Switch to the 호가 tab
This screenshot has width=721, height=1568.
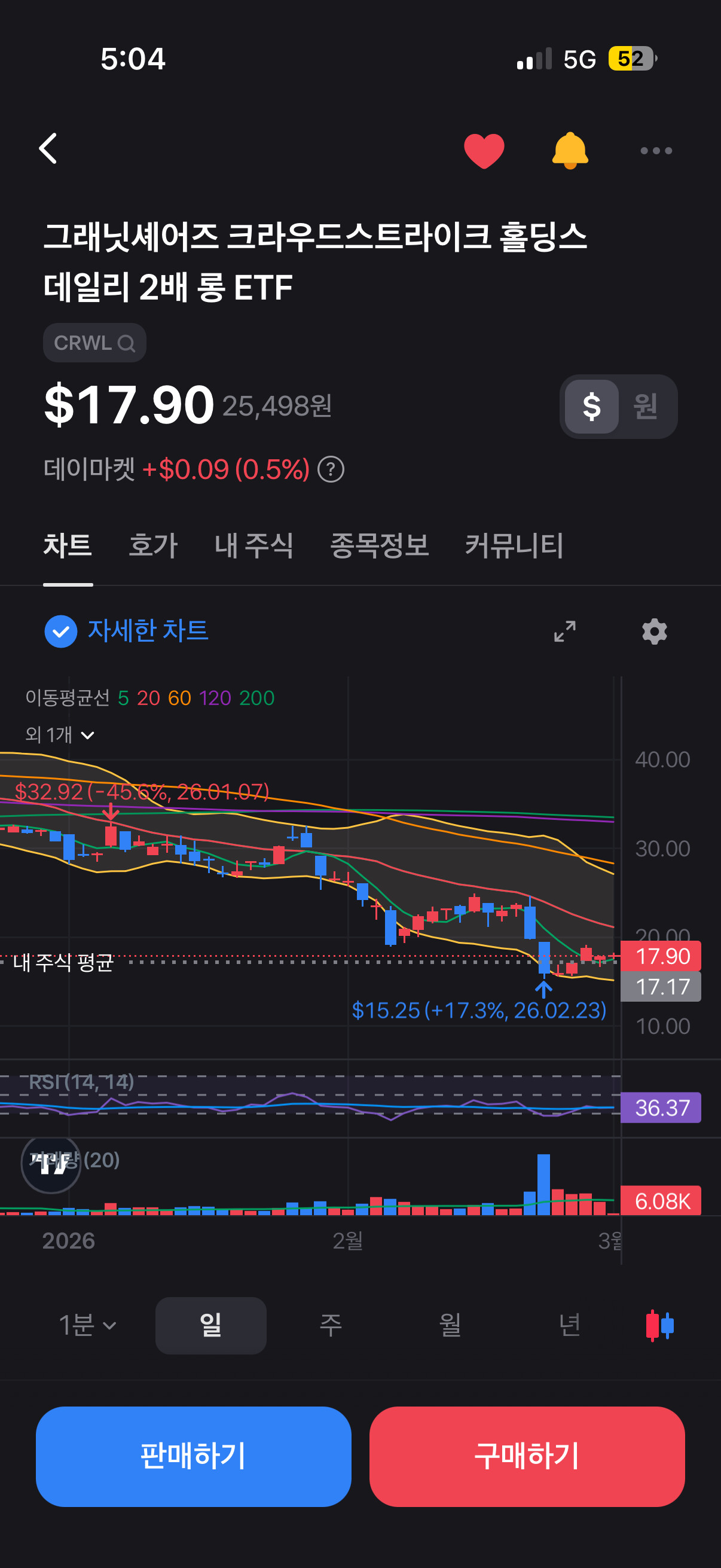tap(153, 545)
